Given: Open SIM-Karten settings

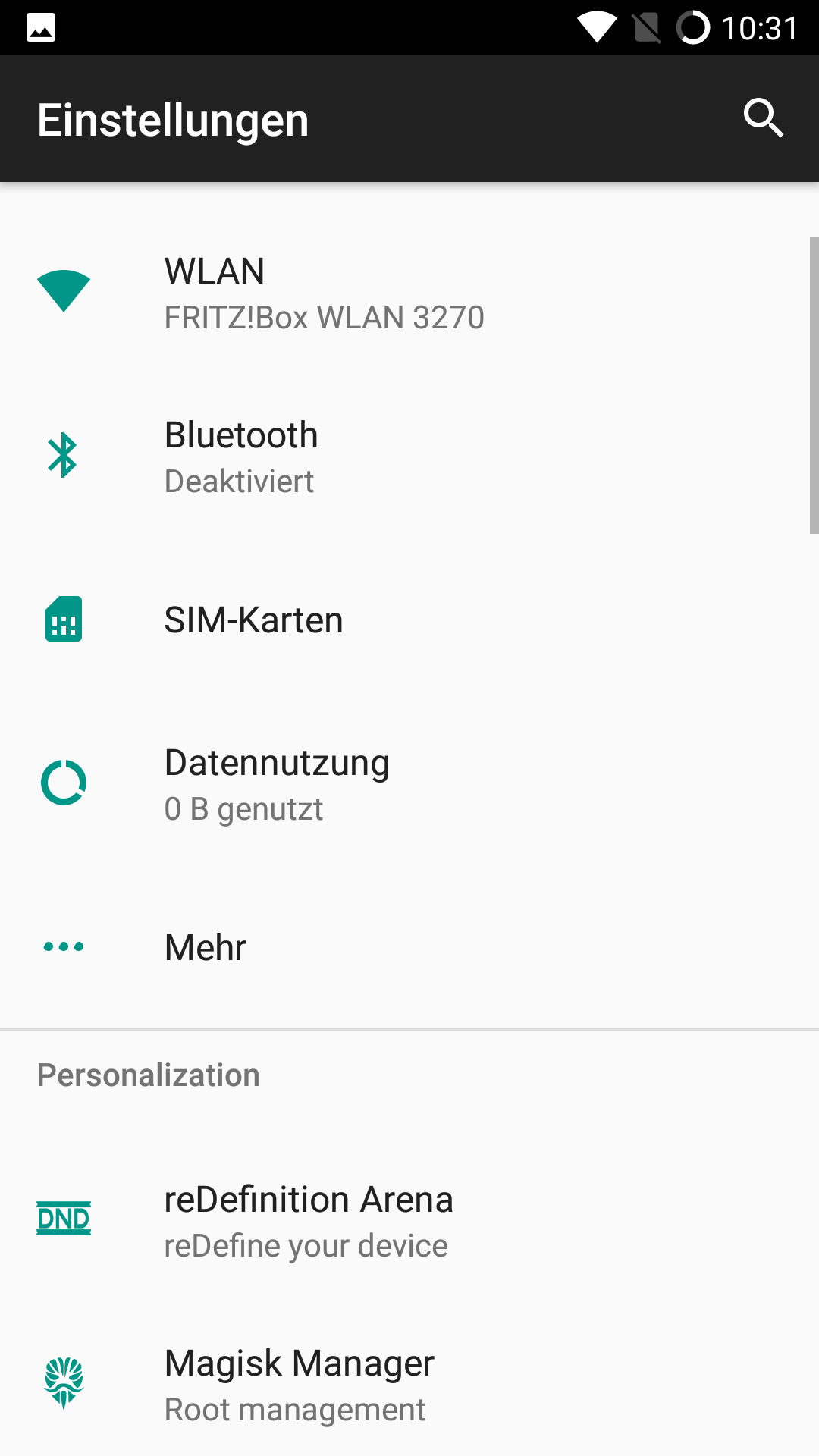Looking at the screenshot, I should click(409, 620).
